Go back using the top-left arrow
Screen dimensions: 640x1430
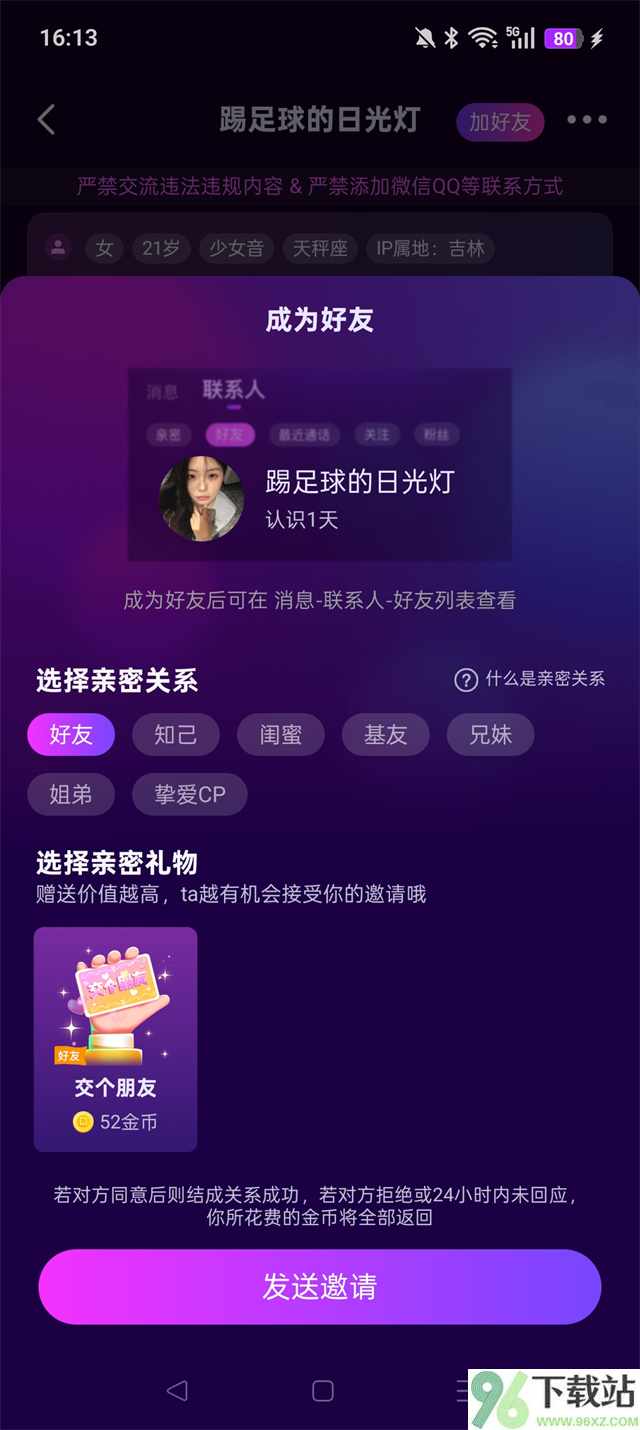click(46, 121)
